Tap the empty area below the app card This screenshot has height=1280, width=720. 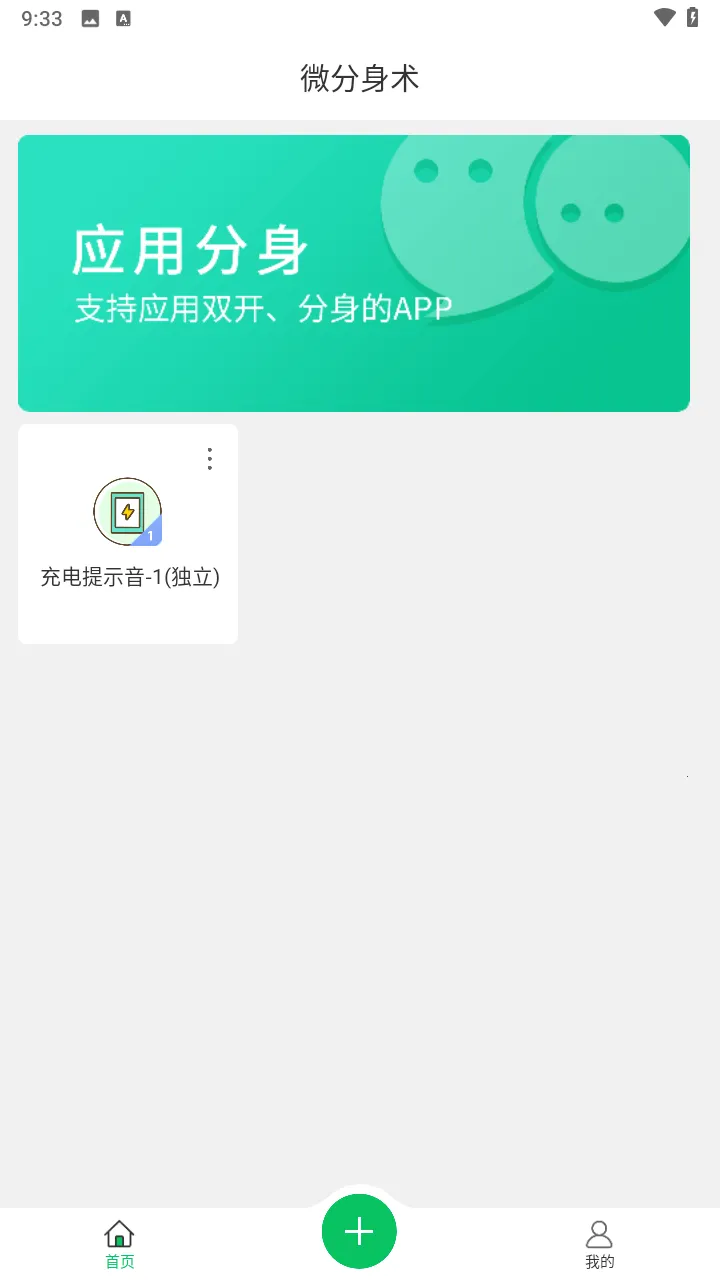point(360,850)
